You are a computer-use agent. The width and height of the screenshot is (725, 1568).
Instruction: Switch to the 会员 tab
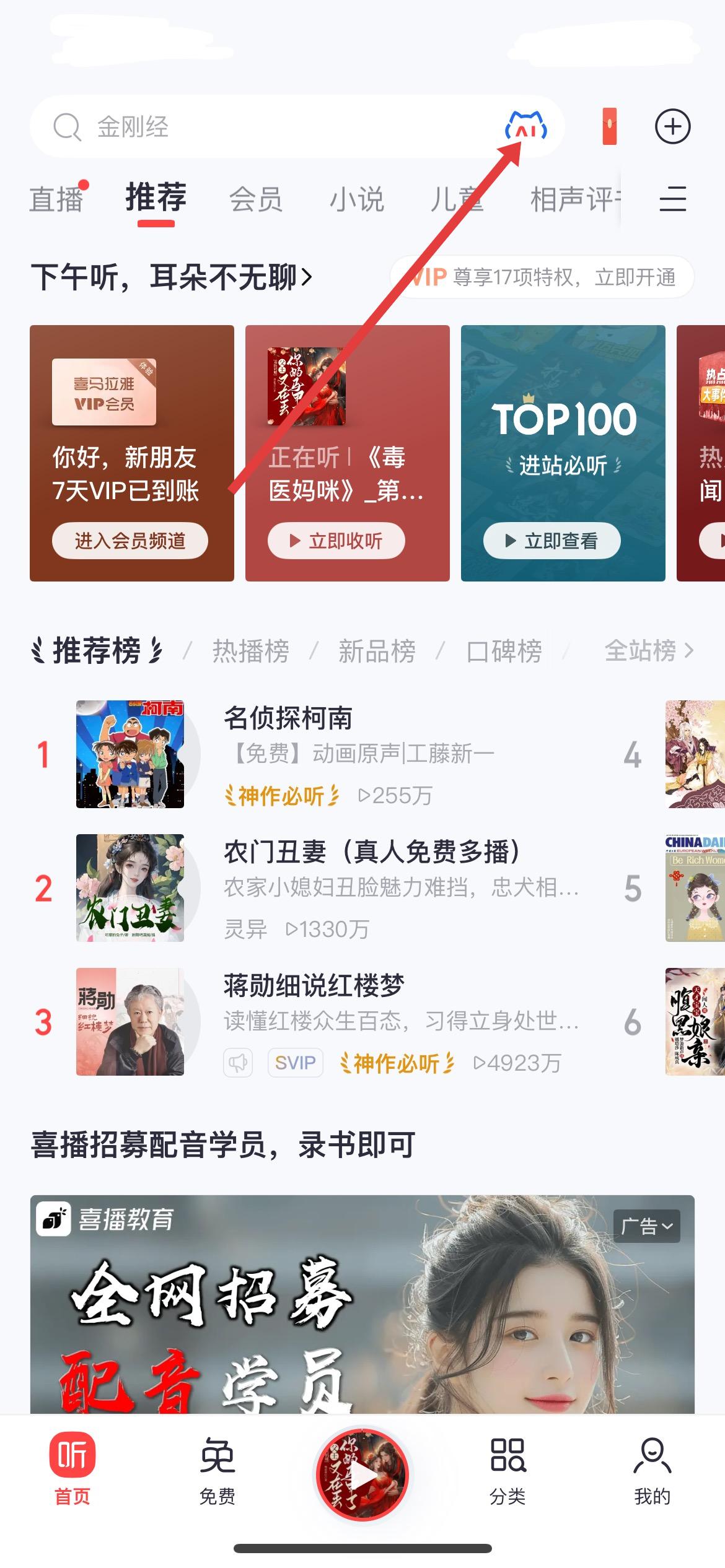[x=256, y=199]
